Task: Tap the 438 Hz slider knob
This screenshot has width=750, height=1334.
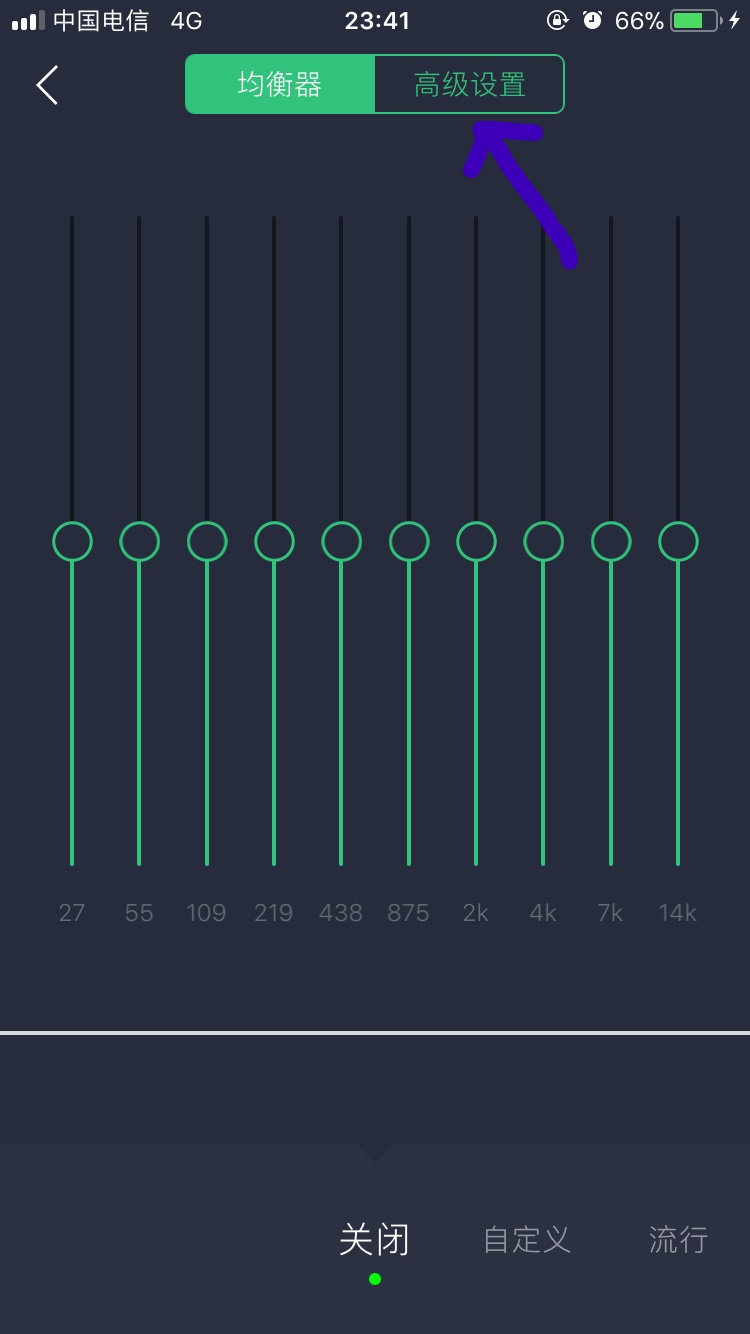Action: 341,541
